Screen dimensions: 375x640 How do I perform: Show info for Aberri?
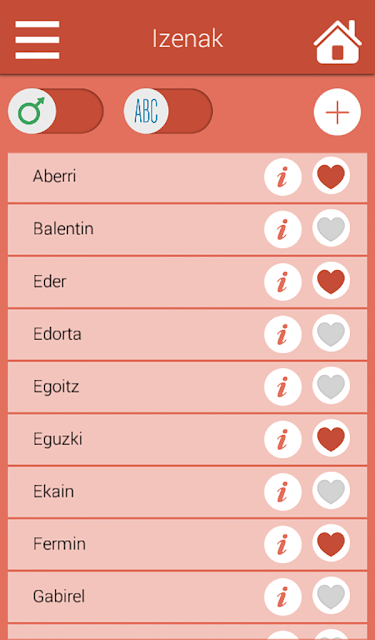(283, 177)
